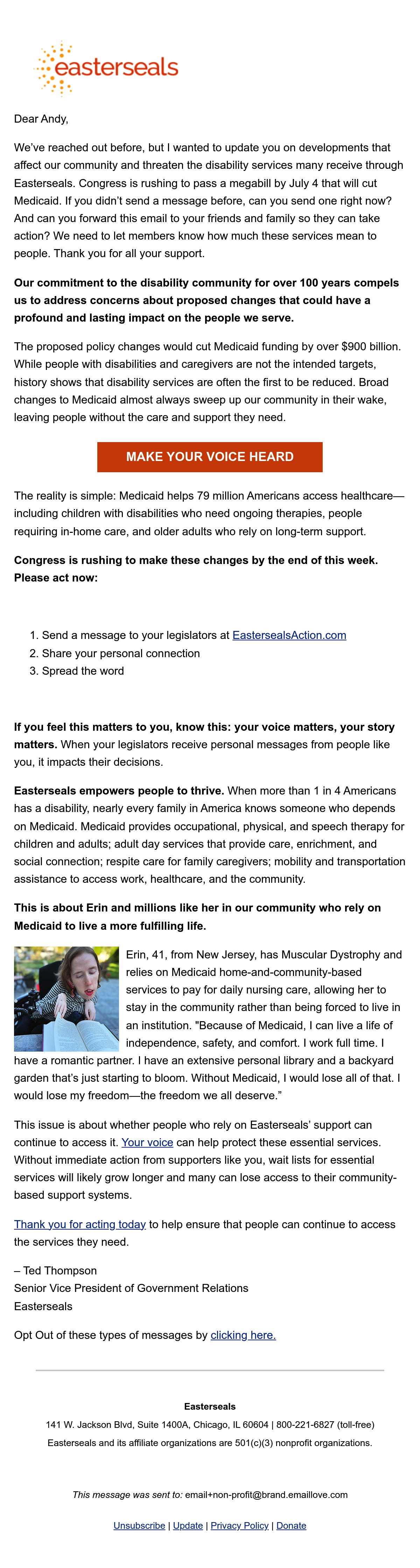Open the Donate link
This screenshot has width=420, height=1568.
pyautogui.click(x=291, y=1525)
